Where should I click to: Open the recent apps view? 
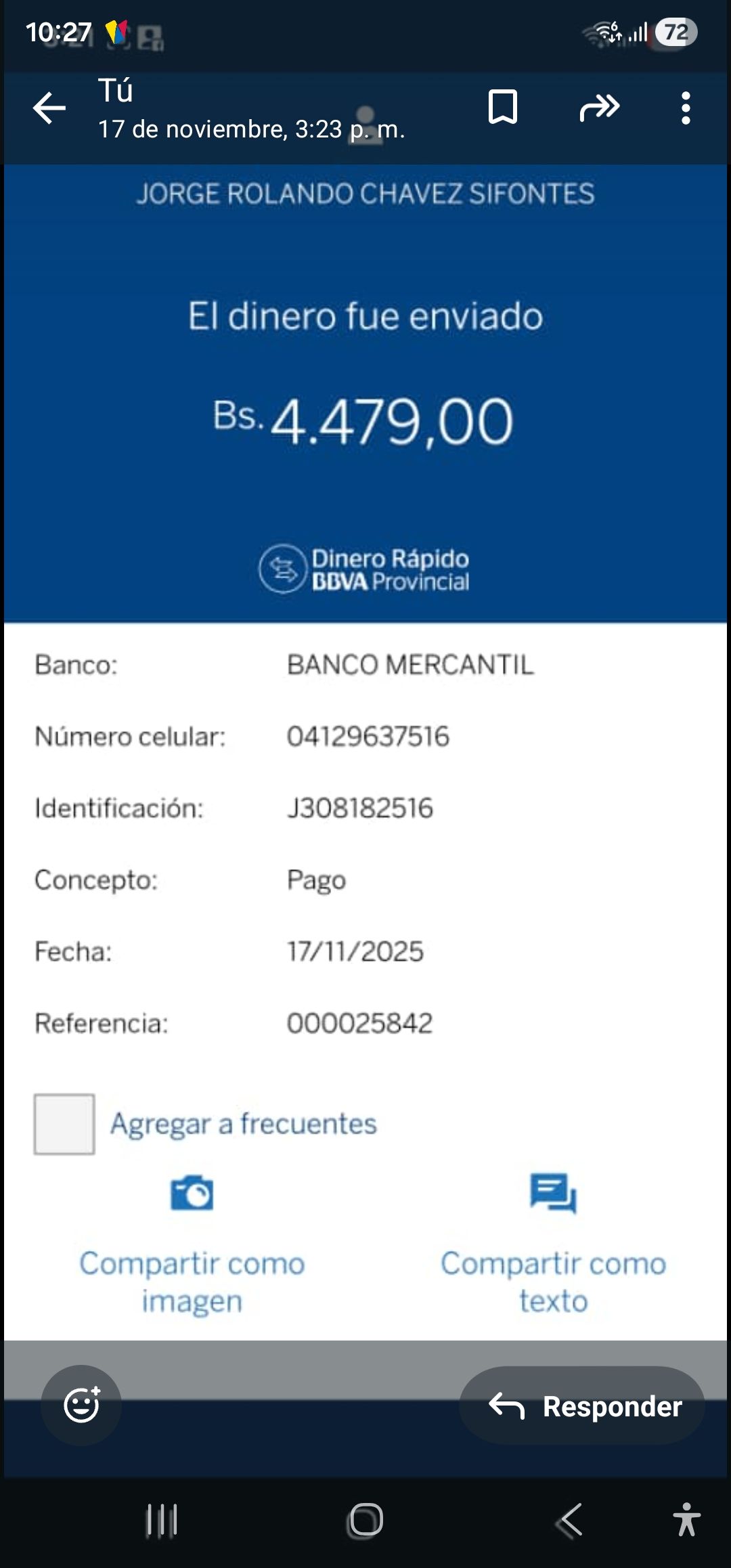click(x=162, y=1521)
